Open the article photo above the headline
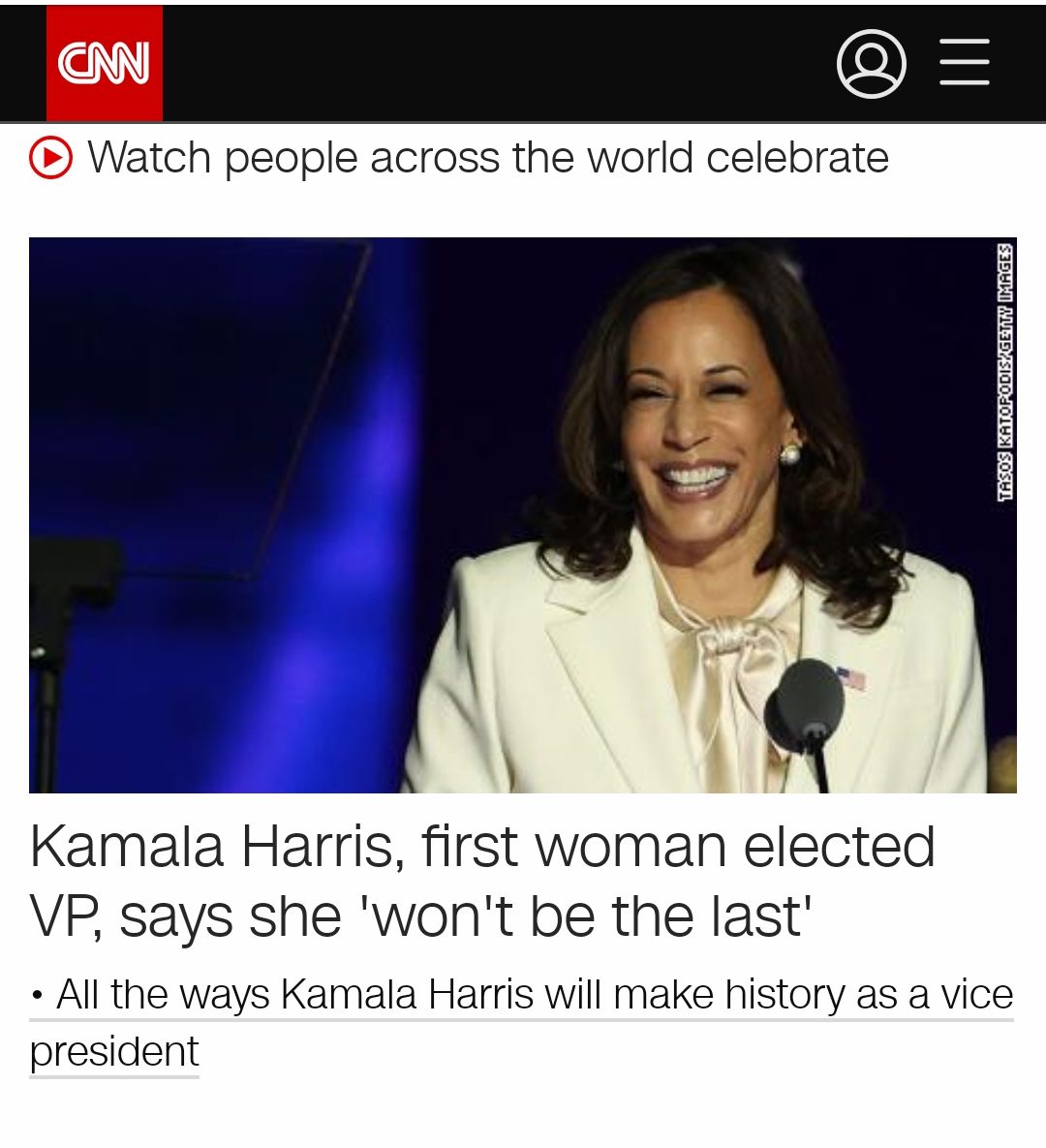The image size is (1046, 1148). [x=522, y=514]
